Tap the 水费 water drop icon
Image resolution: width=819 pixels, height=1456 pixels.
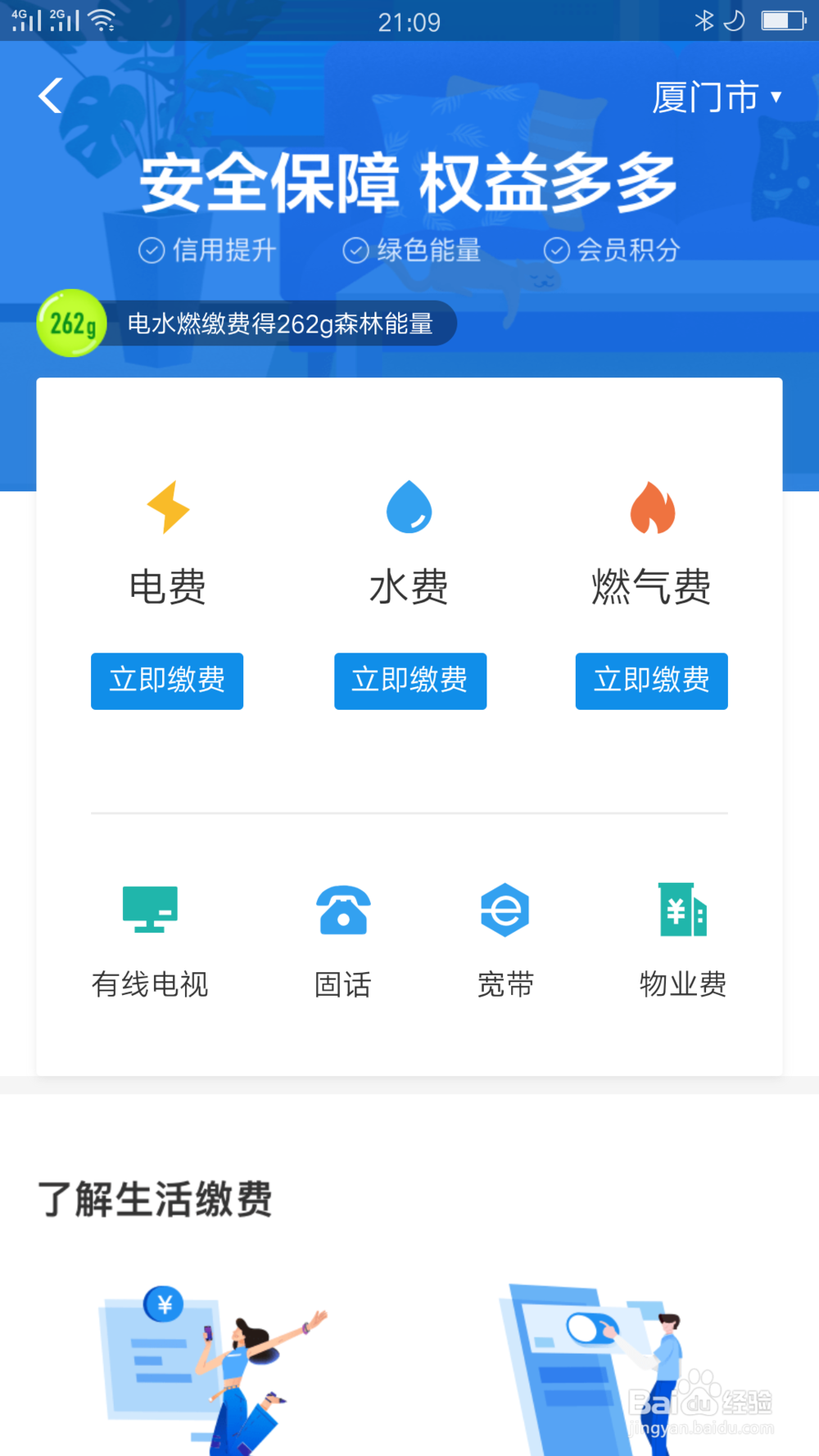409,508
